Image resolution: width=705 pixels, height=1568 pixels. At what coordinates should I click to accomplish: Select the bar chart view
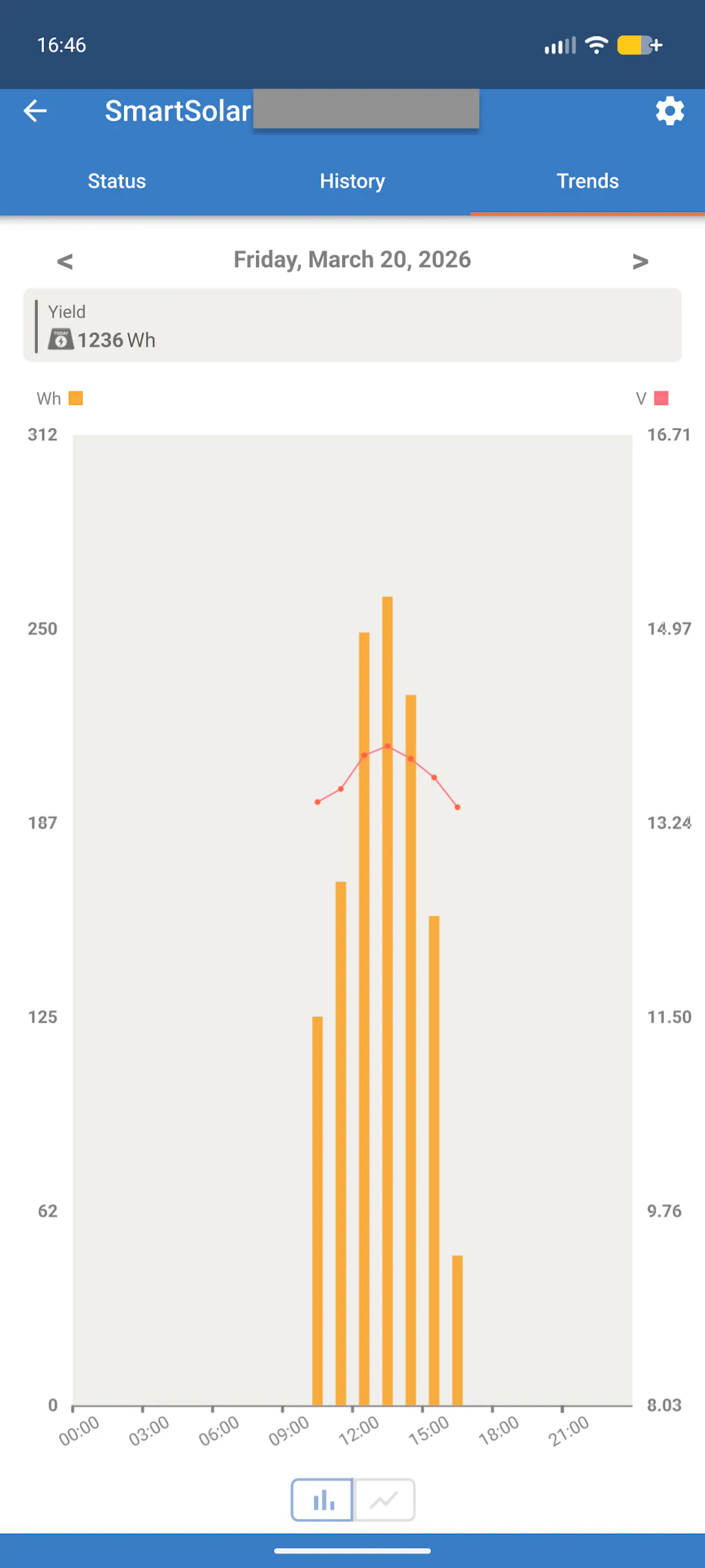pos(322,1499)
